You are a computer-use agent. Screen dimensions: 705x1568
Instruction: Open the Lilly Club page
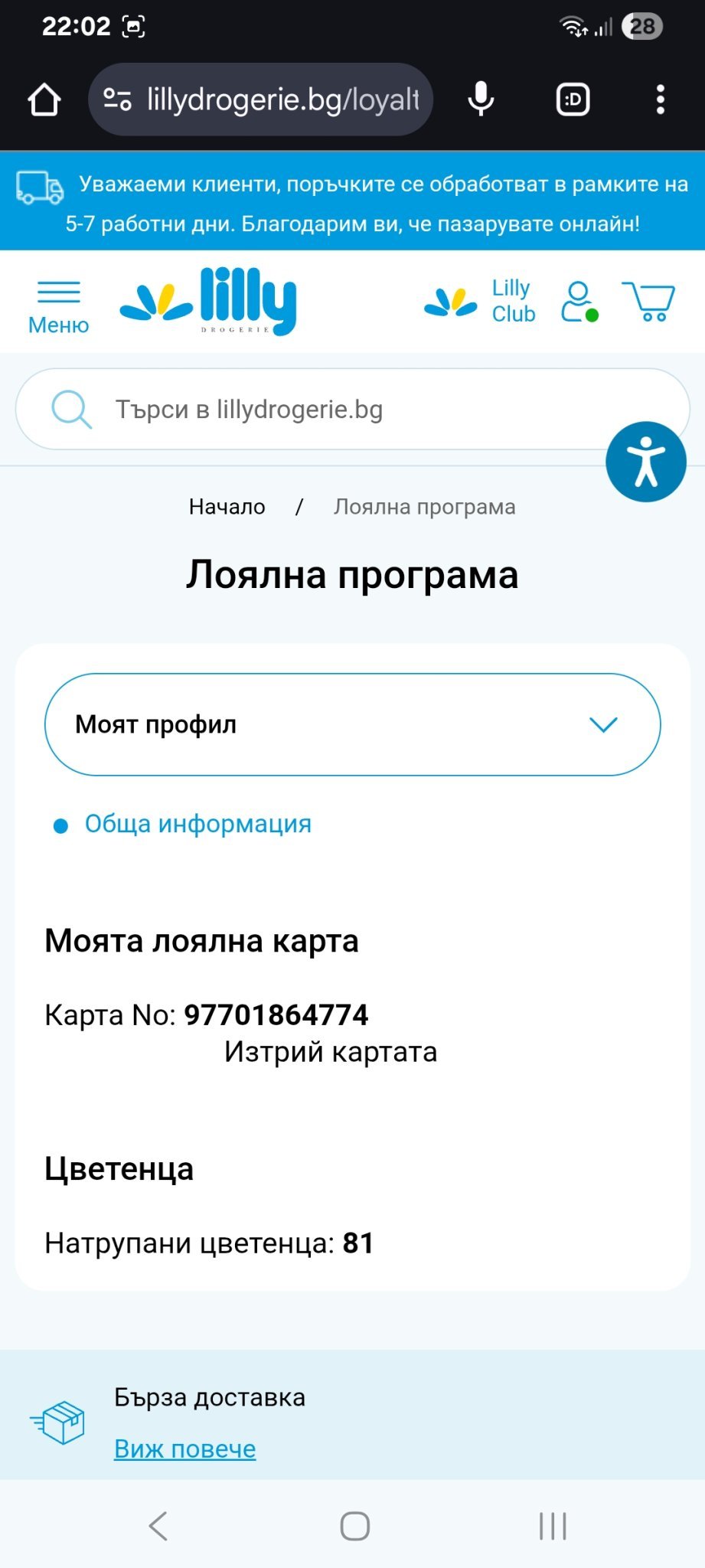pos(481,301)
